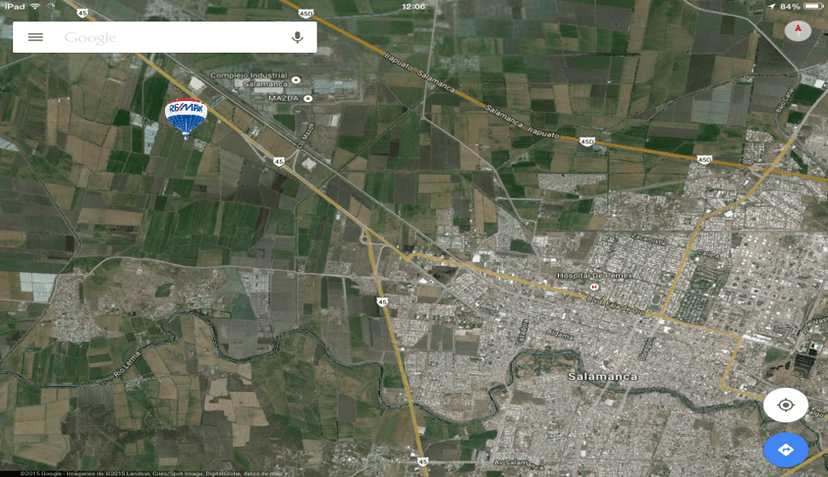Image resolution: width=828 pixels, height=477 pixels.
Task: Tap the Google search field
Action: [160, 37]
